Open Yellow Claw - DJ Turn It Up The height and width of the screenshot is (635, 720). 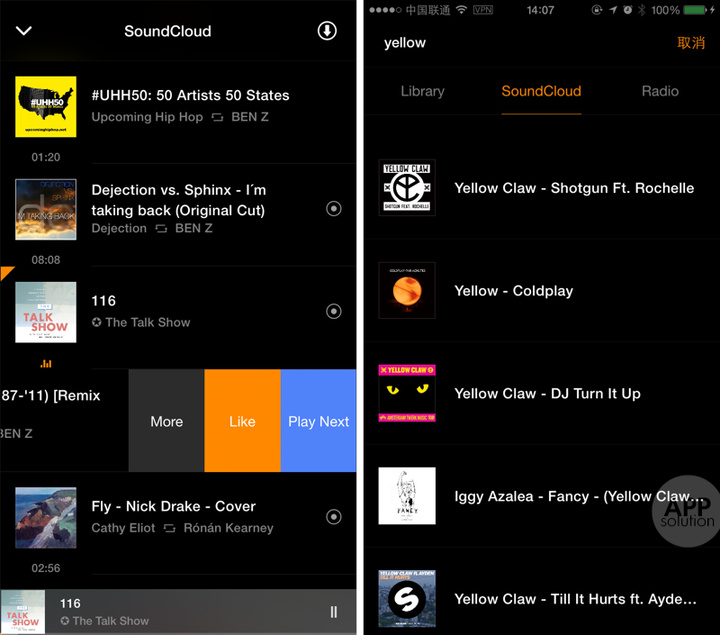point(546,394)
